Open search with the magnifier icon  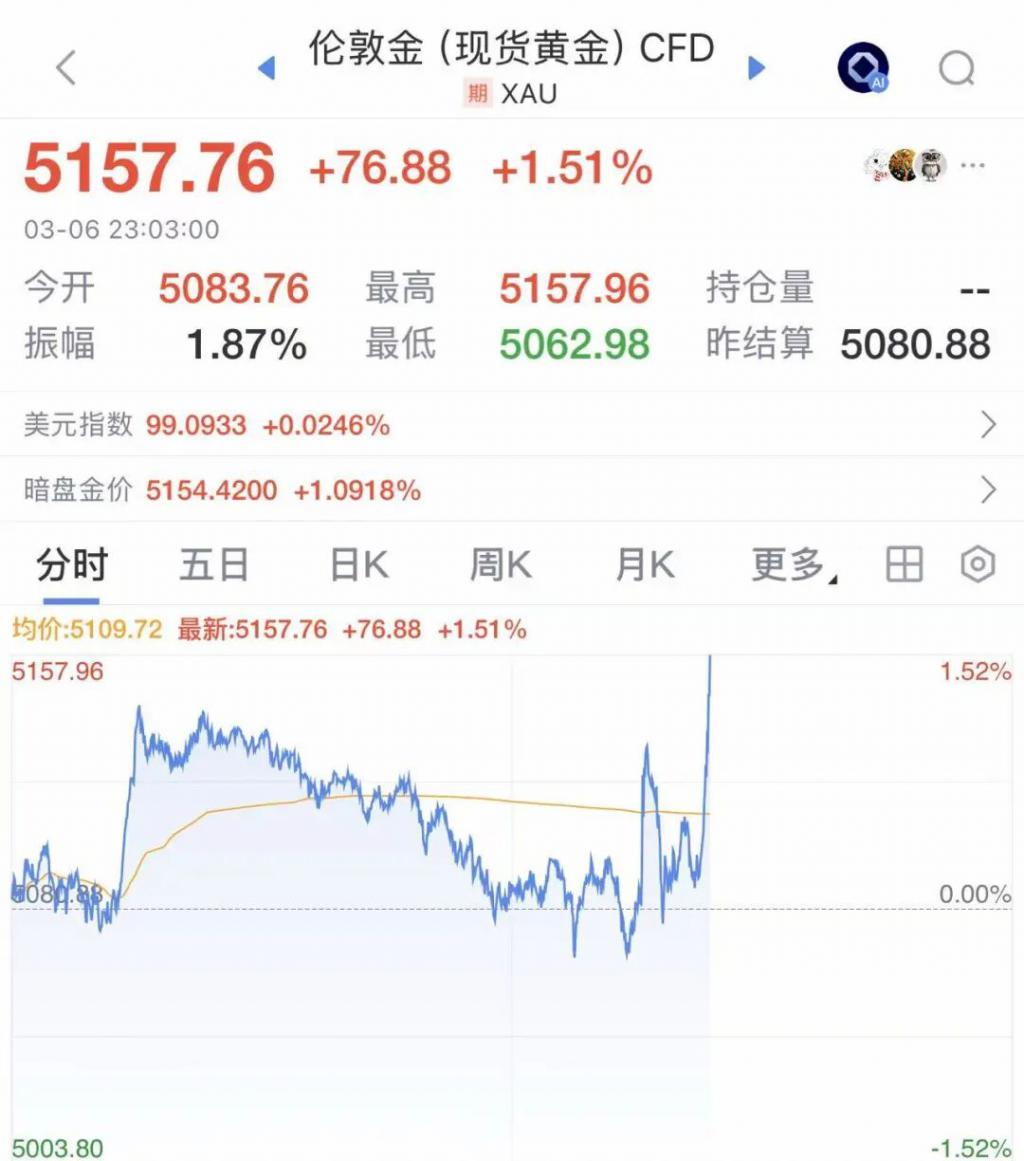coord(957,68)
